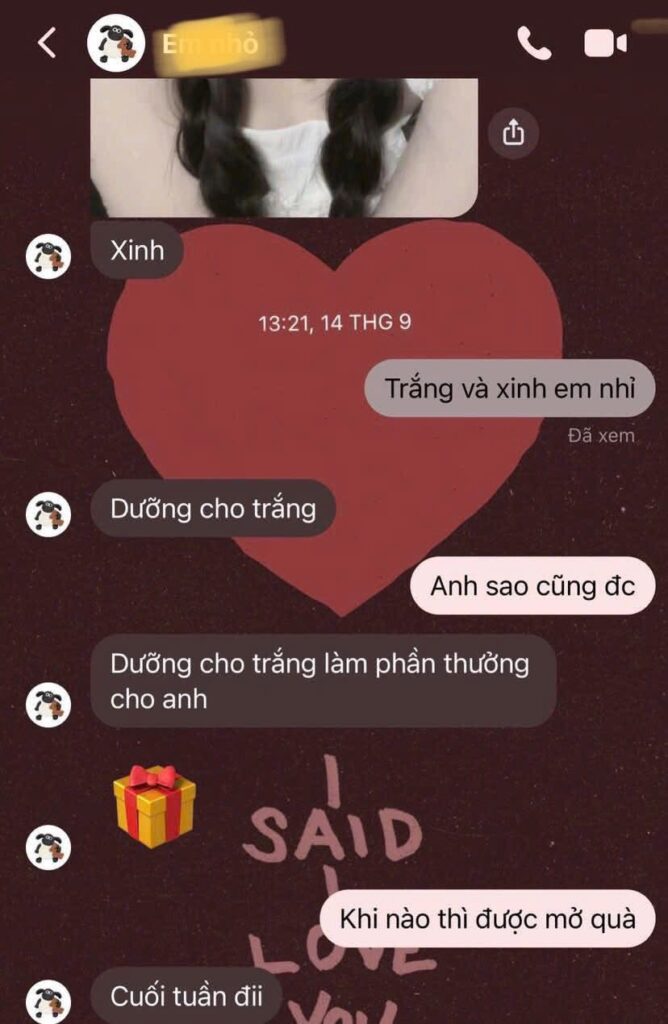Viewport: 668px width, 1024px height.
Task: Open the contact's profile from header avatar
Action: [x=117, y=43]
